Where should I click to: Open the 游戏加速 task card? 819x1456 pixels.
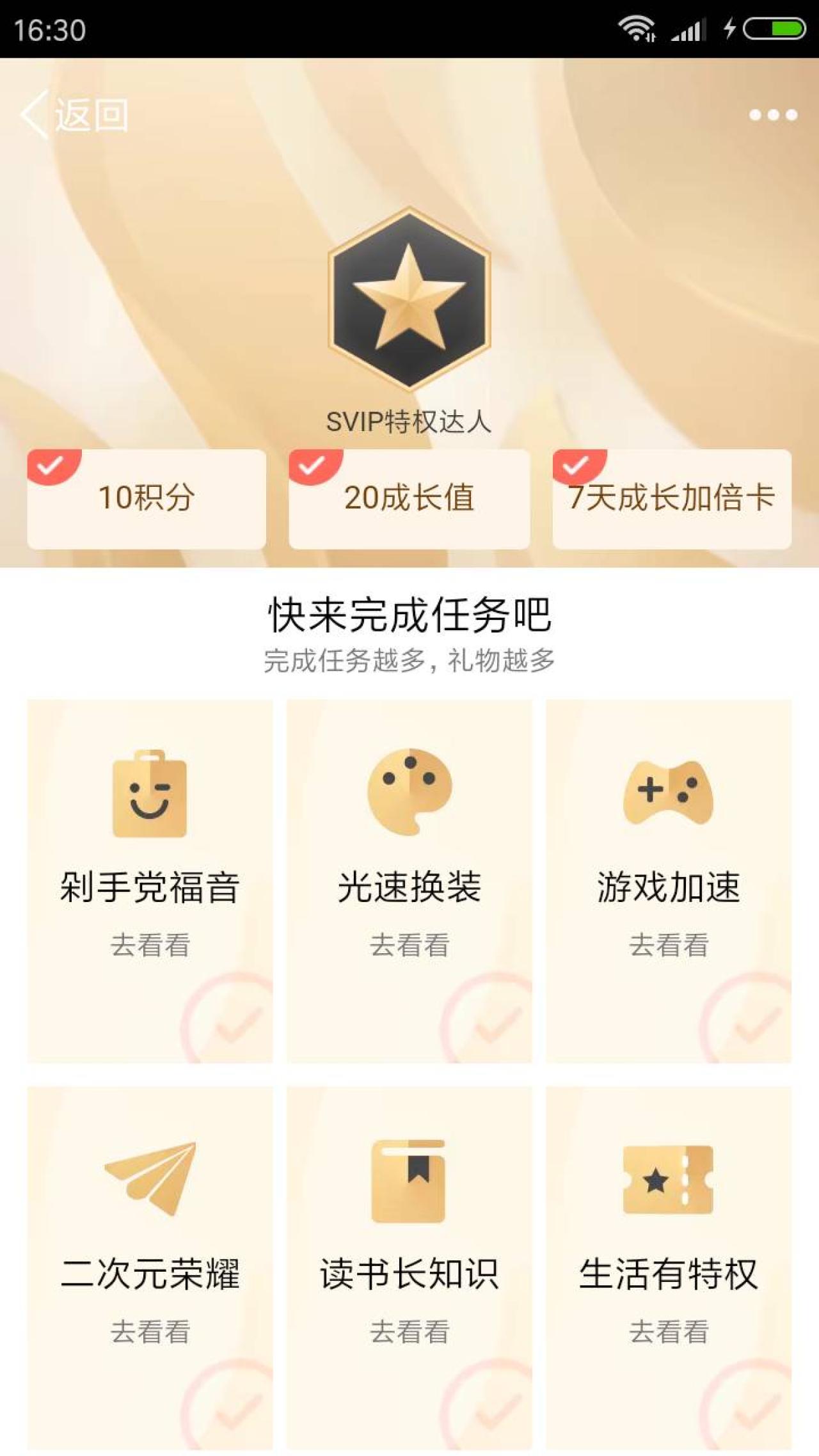coord(669,881)
